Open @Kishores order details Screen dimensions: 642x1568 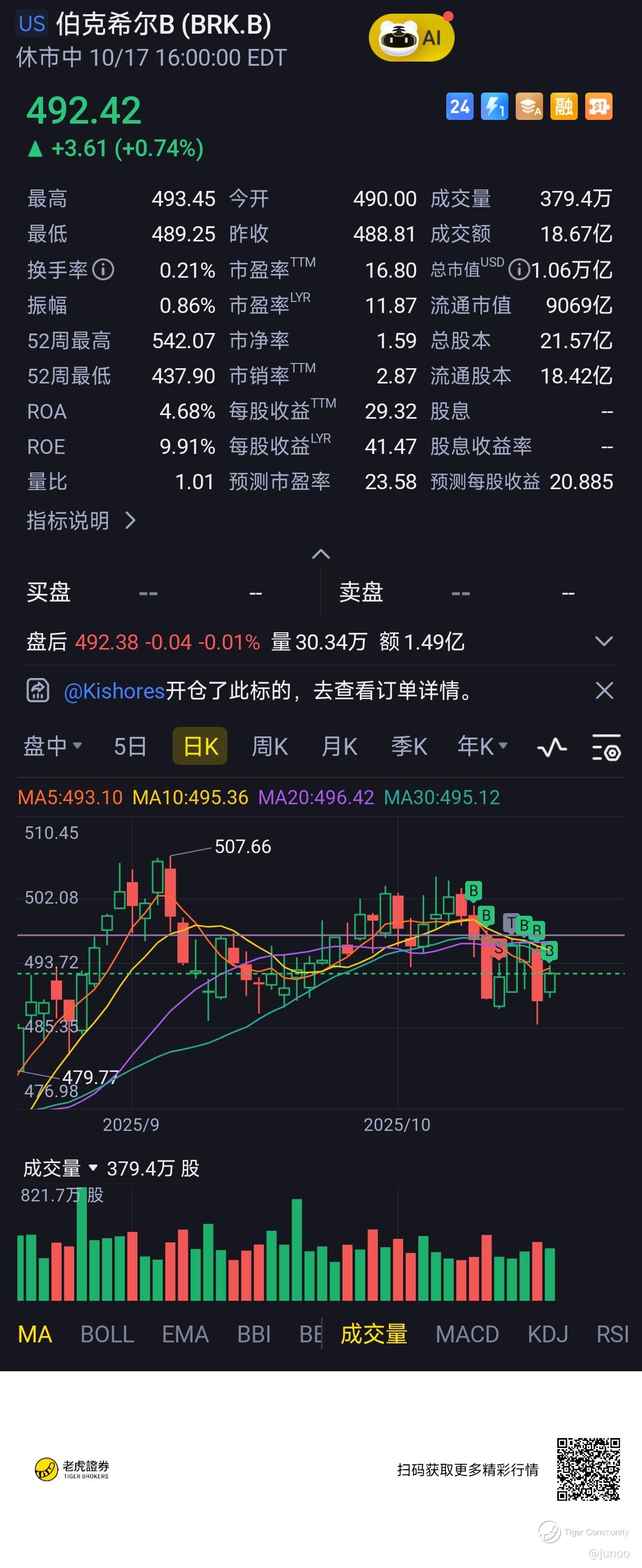268,691
